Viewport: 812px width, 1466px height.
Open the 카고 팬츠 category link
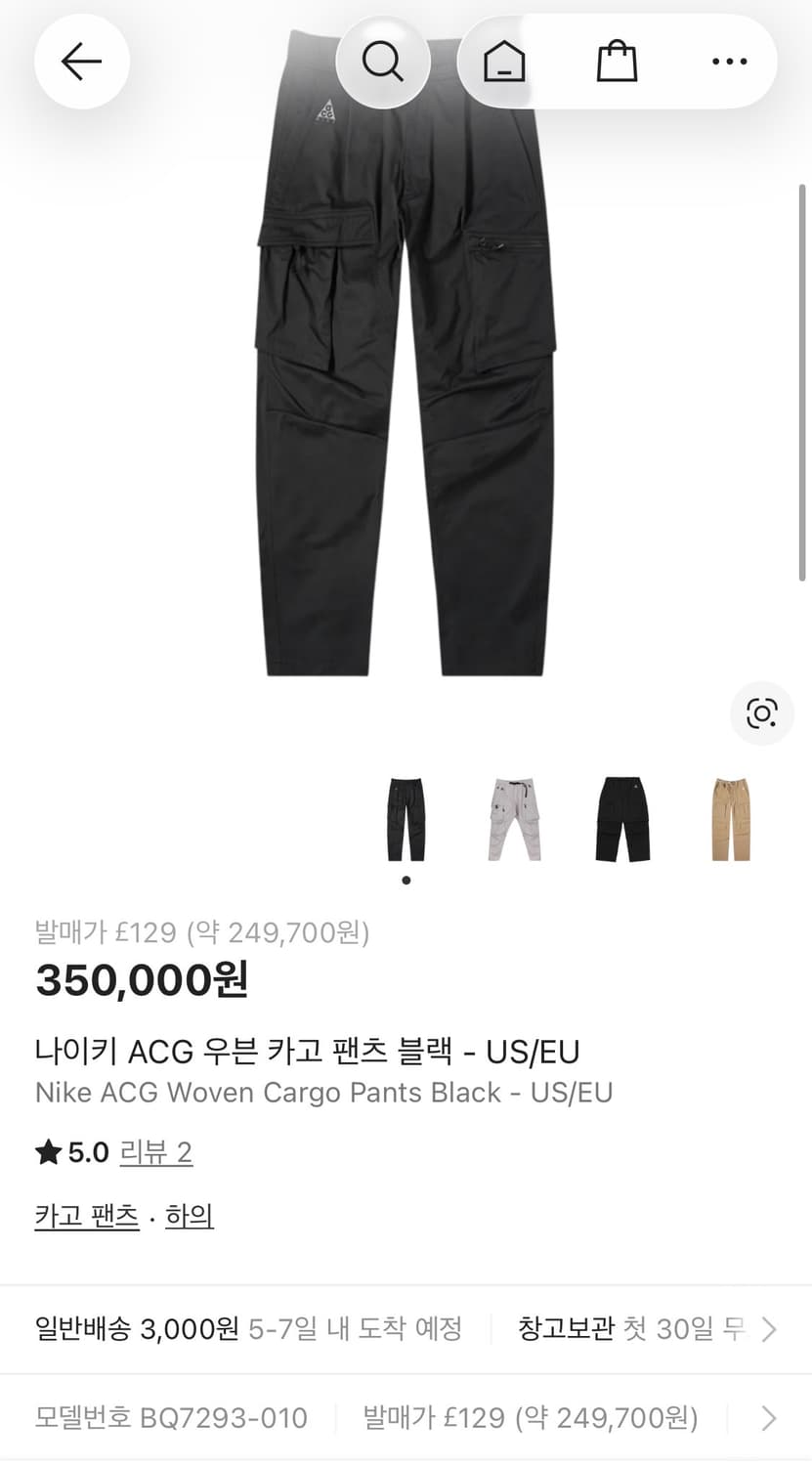coord(87,1215)
